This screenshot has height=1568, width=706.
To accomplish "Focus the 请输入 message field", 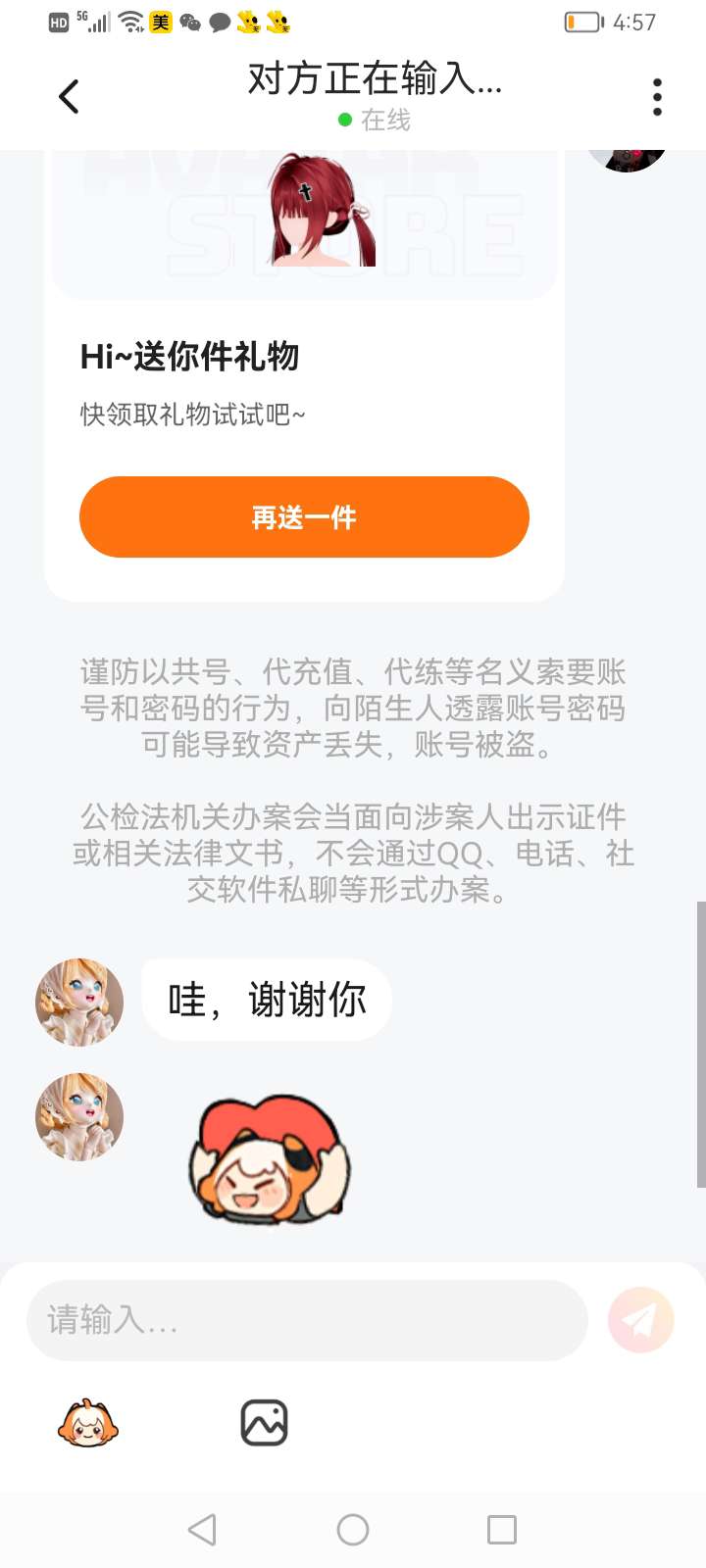I will coord(306,1320).
